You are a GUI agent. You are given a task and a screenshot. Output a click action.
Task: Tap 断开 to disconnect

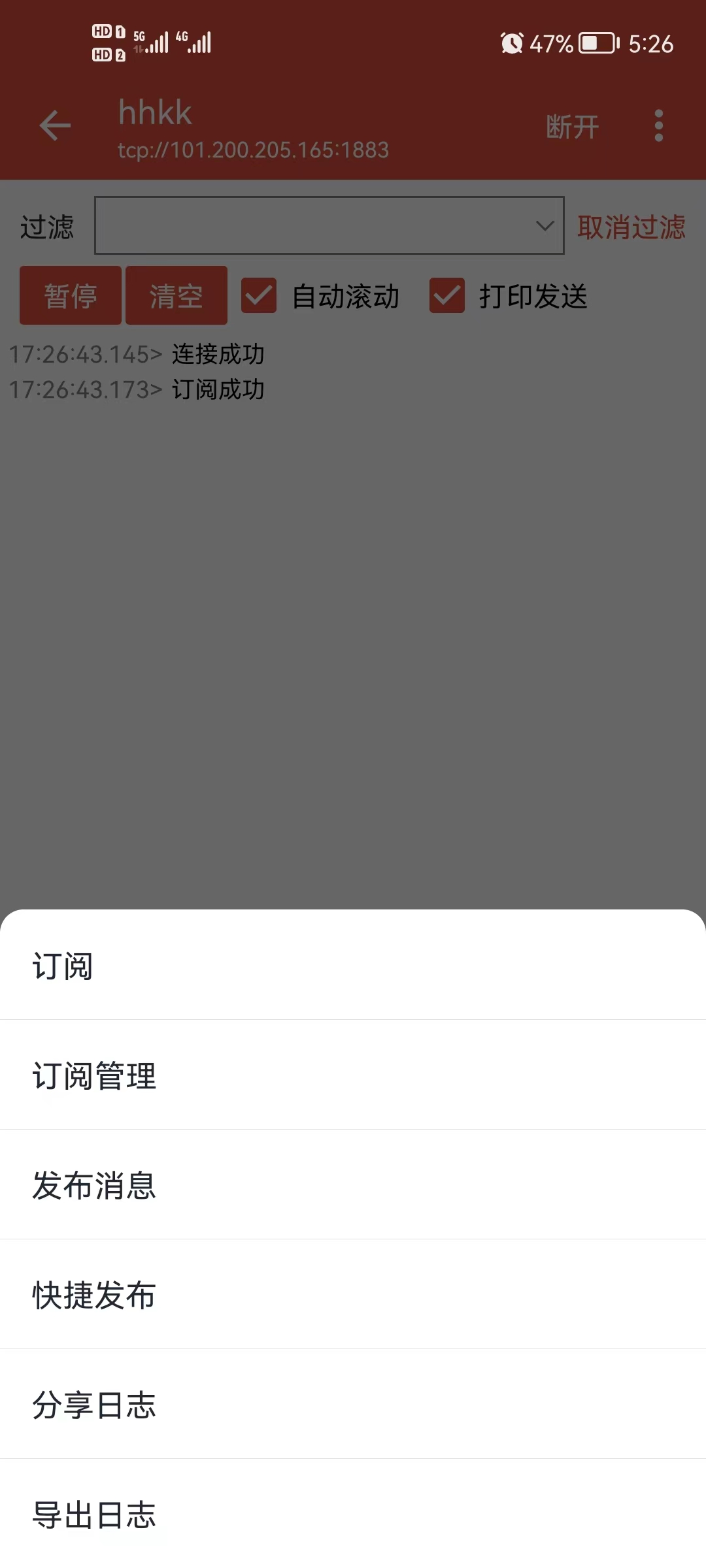tap(572, 127)
